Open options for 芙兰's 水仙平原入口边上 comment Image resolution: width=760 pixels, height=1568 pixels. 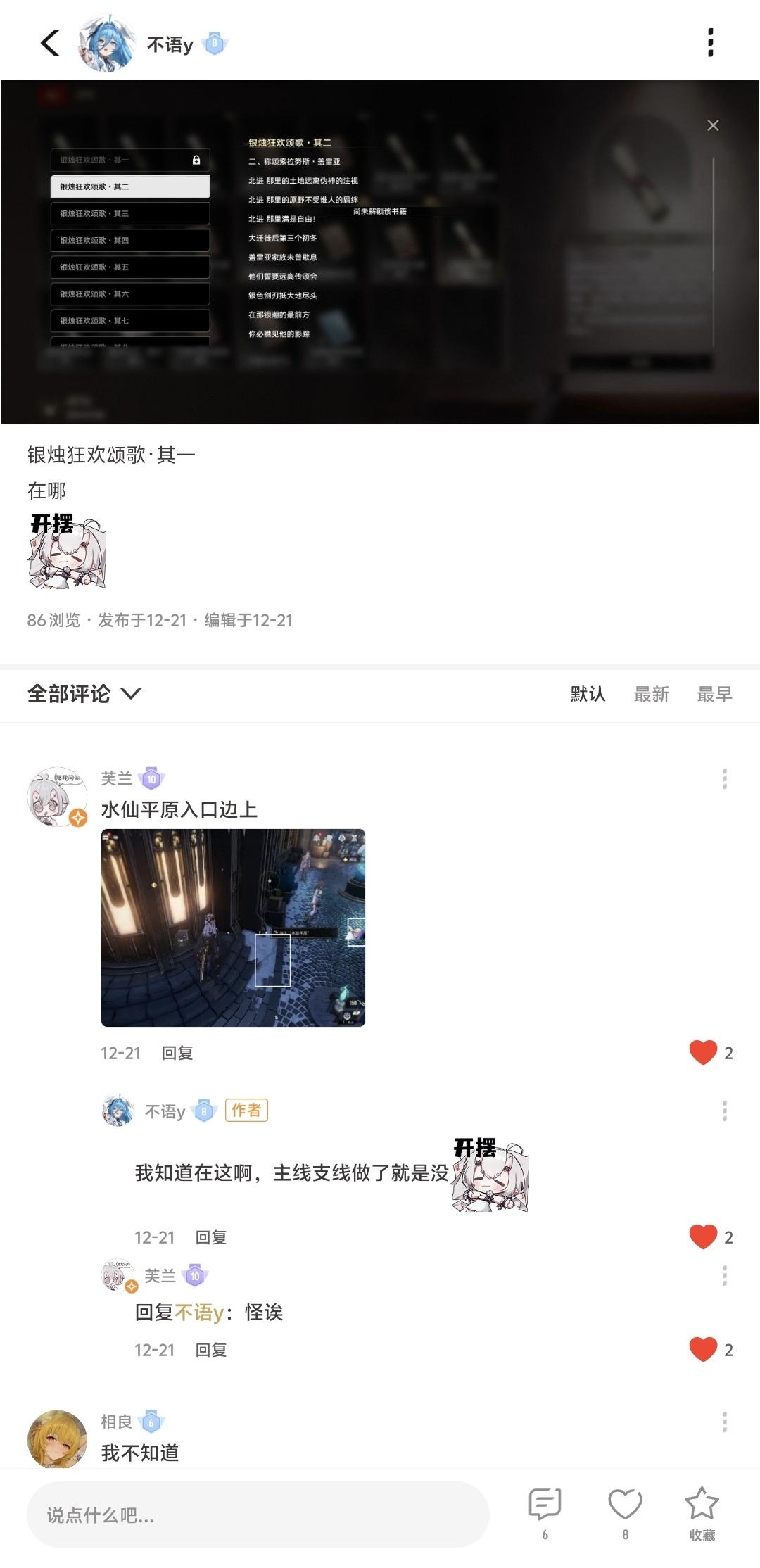[x=725, y=778]
